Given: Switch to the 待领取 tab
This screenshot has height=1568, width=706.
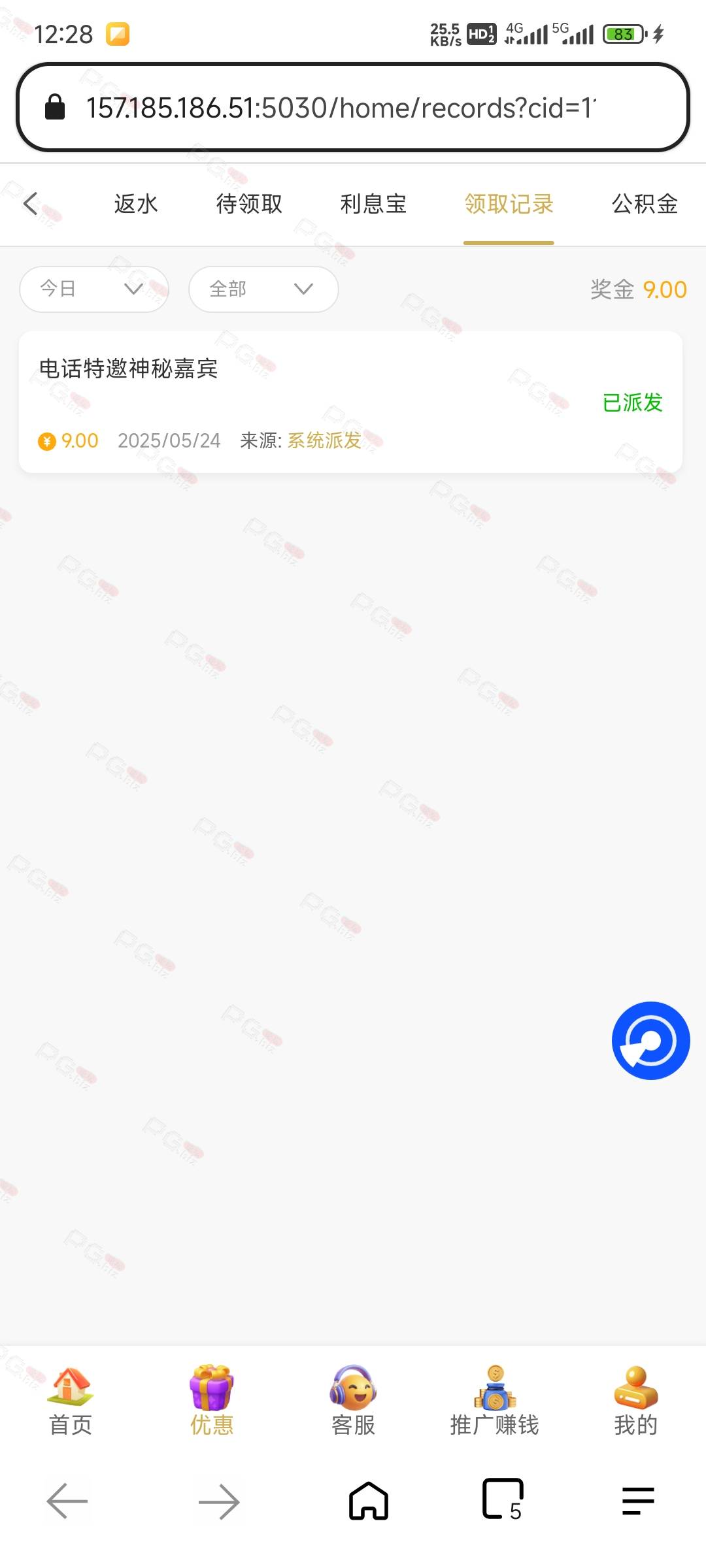Looking at the screenshot, I should coord(249,204).
